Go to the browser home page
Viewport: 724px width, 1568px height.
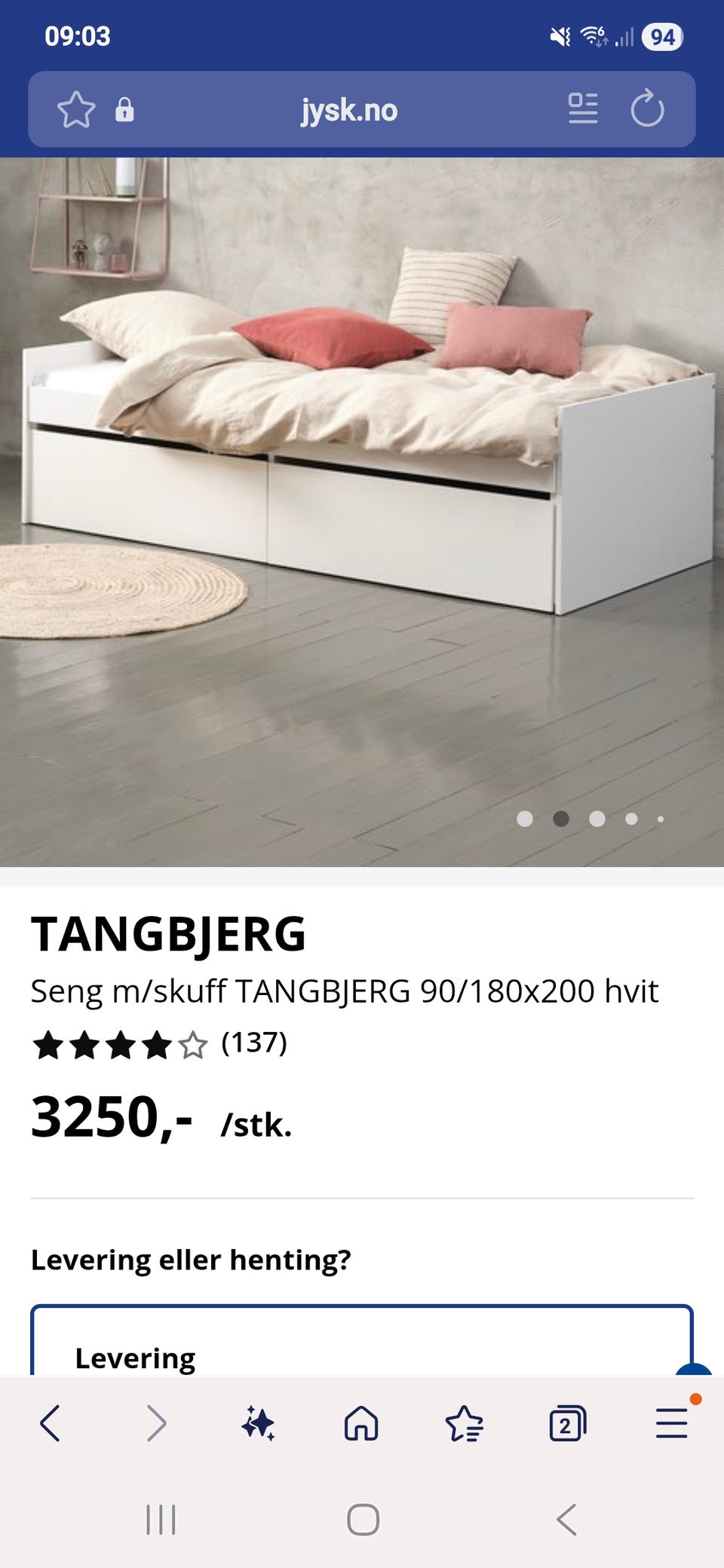pyautogui.click(x=361, y=1423)
